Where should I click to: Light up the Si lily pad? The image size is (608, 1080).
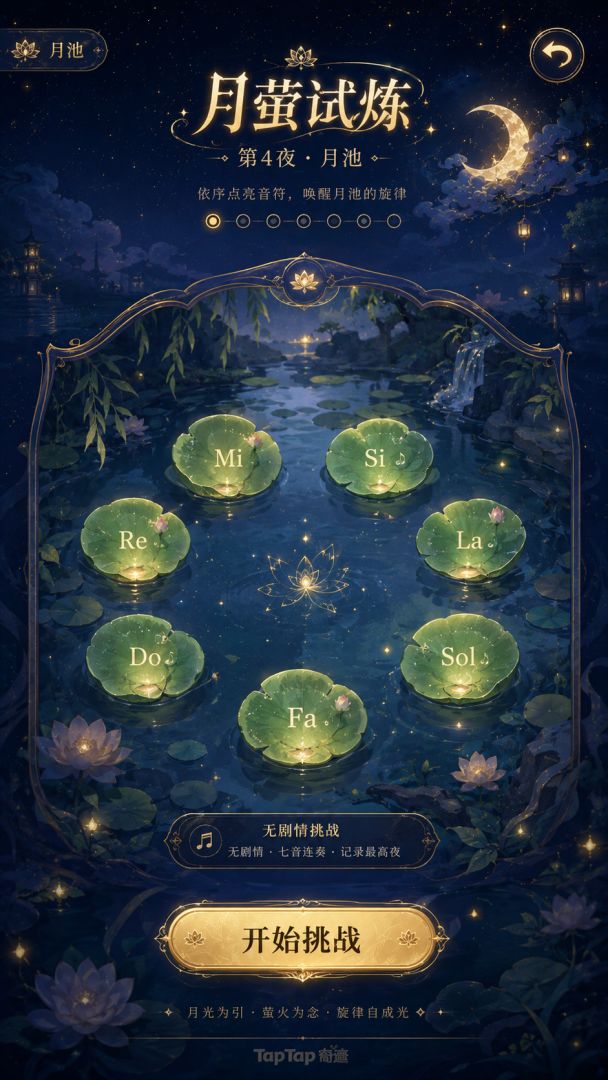pos(379,457)
